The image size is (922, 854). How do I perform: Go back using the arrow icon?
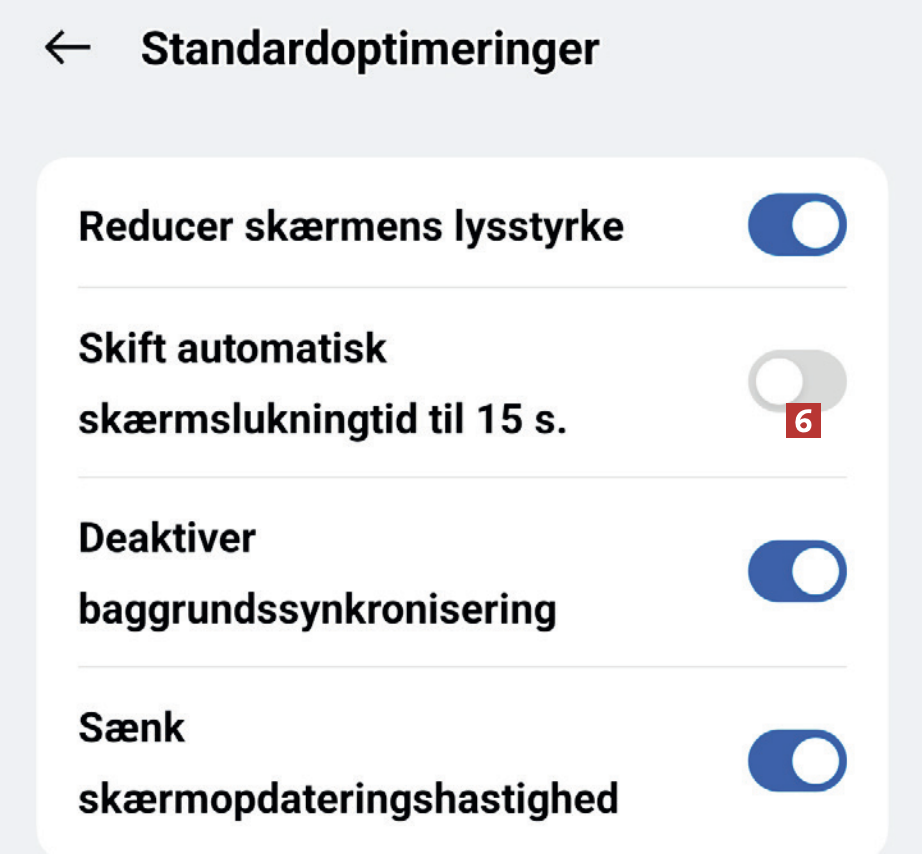tap(68, 48)
